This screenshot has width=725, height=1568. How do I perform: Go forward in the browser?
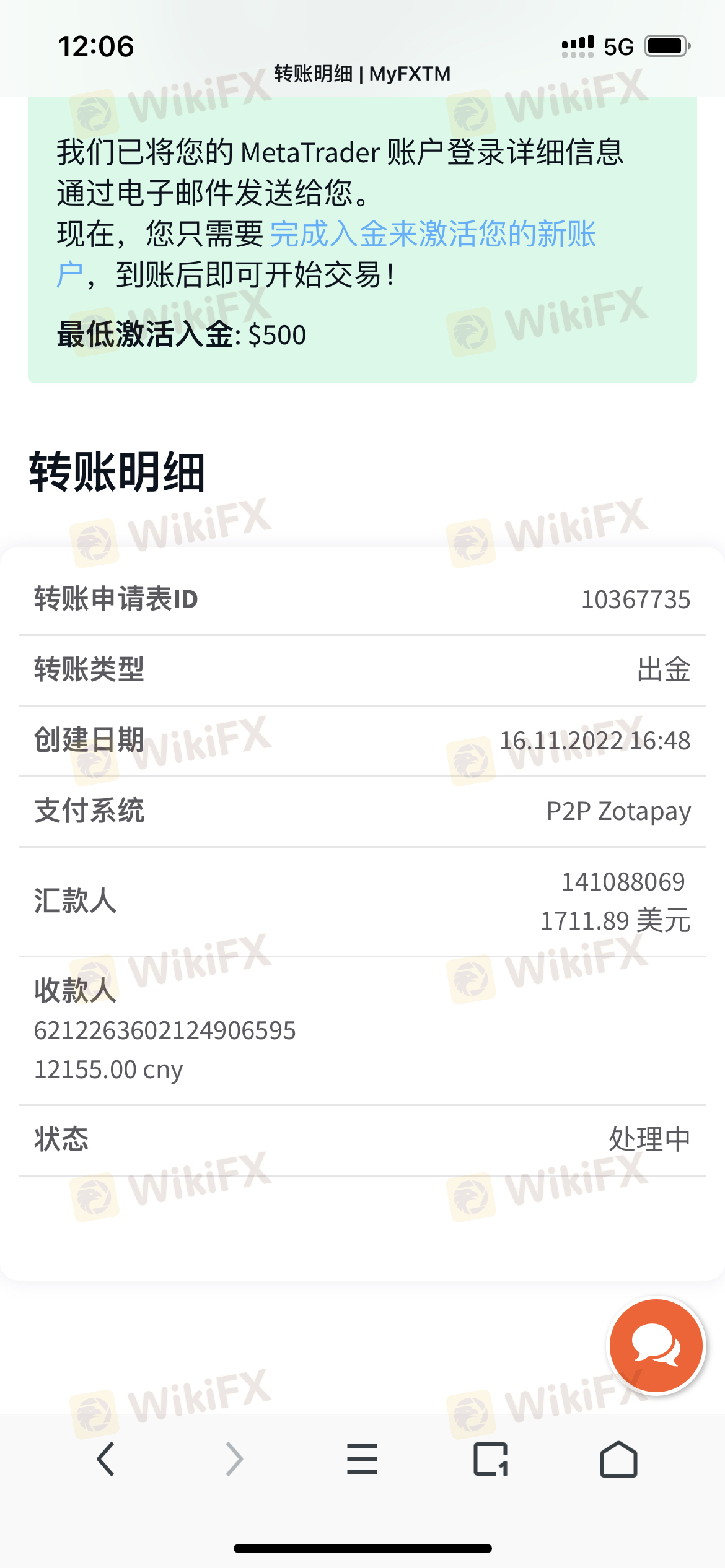coord(234,1459)
